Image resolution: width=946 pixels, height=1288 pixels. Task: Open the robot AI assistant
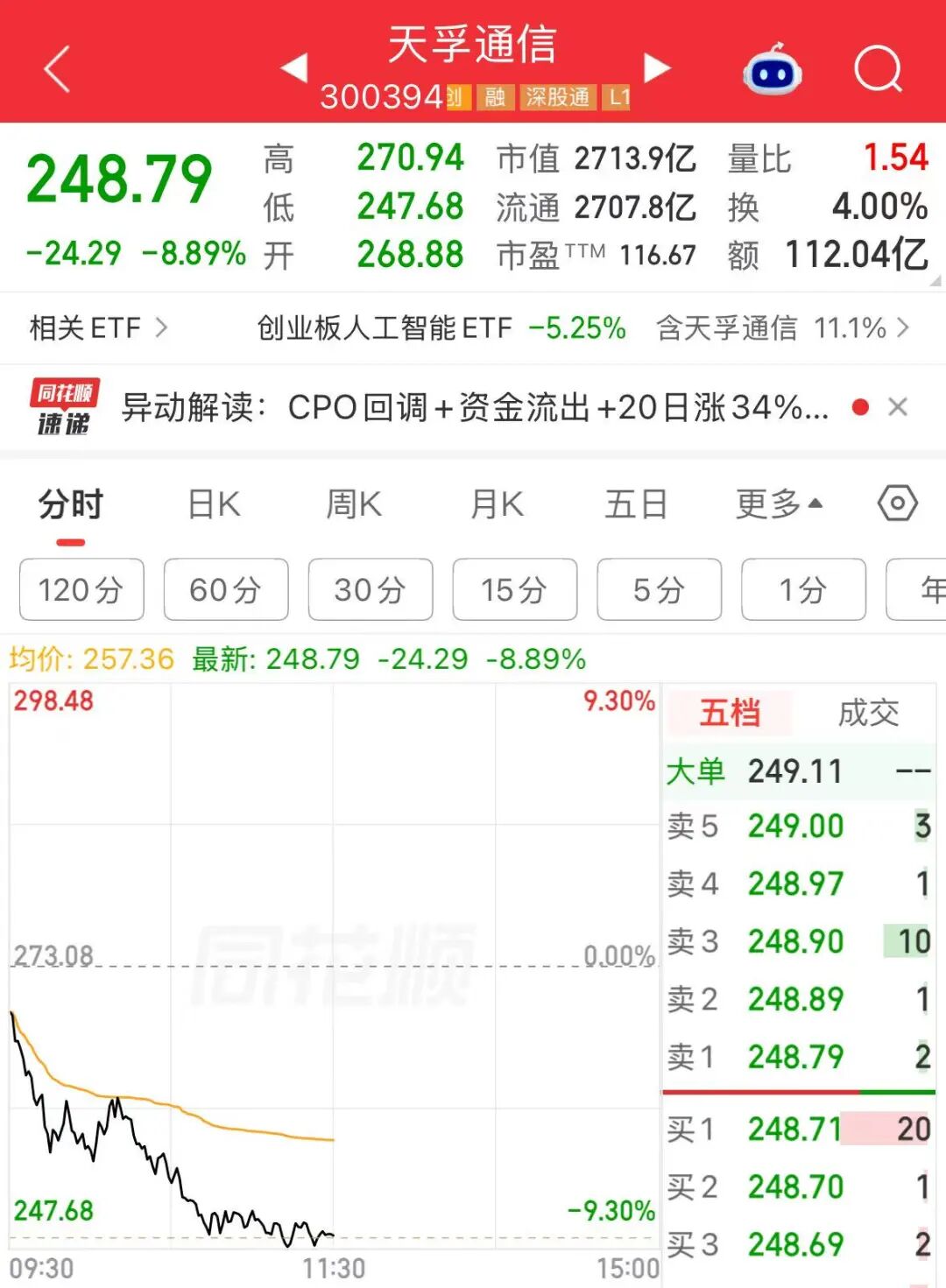click(772, 69)
